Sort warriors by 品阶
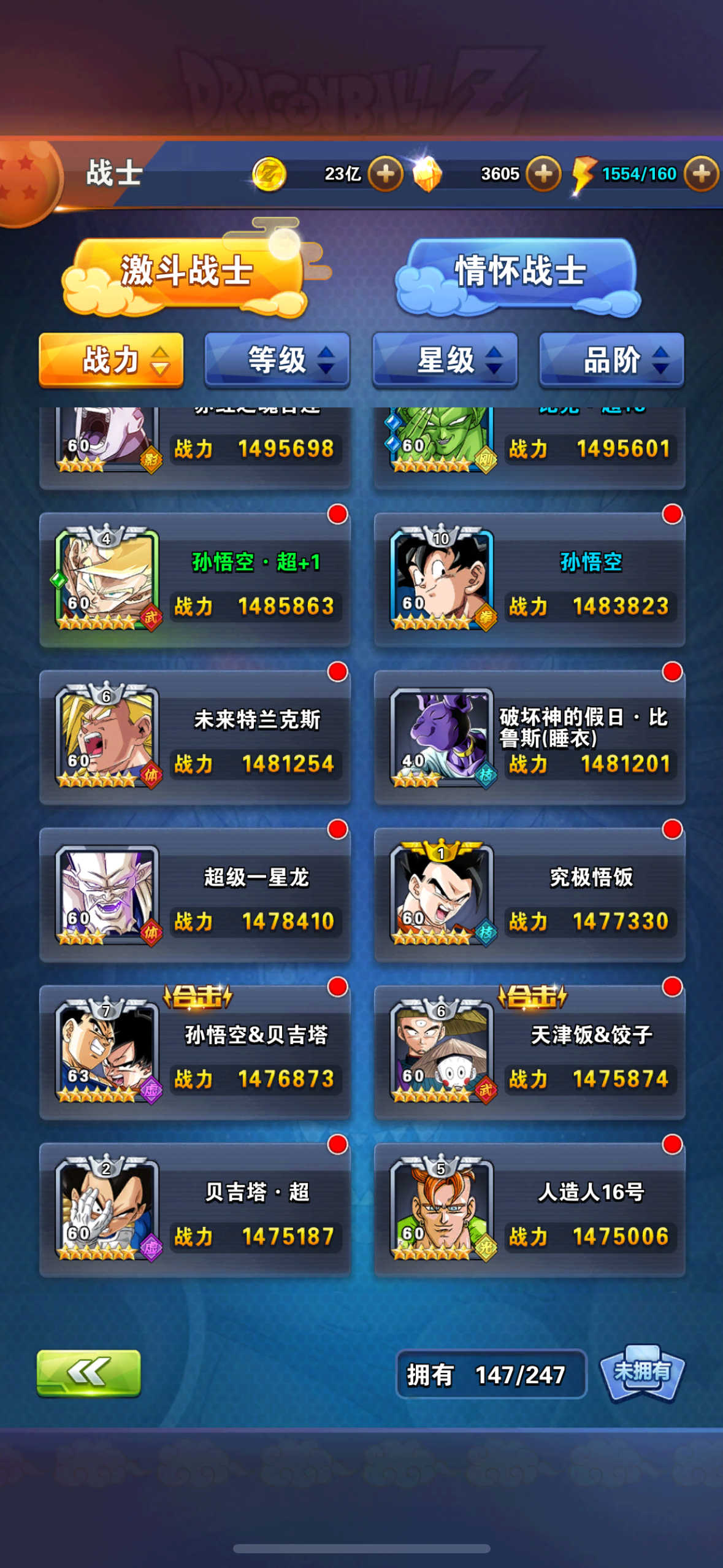The height and width of the screenshot is (1568, 723). [x=611, y=360]
